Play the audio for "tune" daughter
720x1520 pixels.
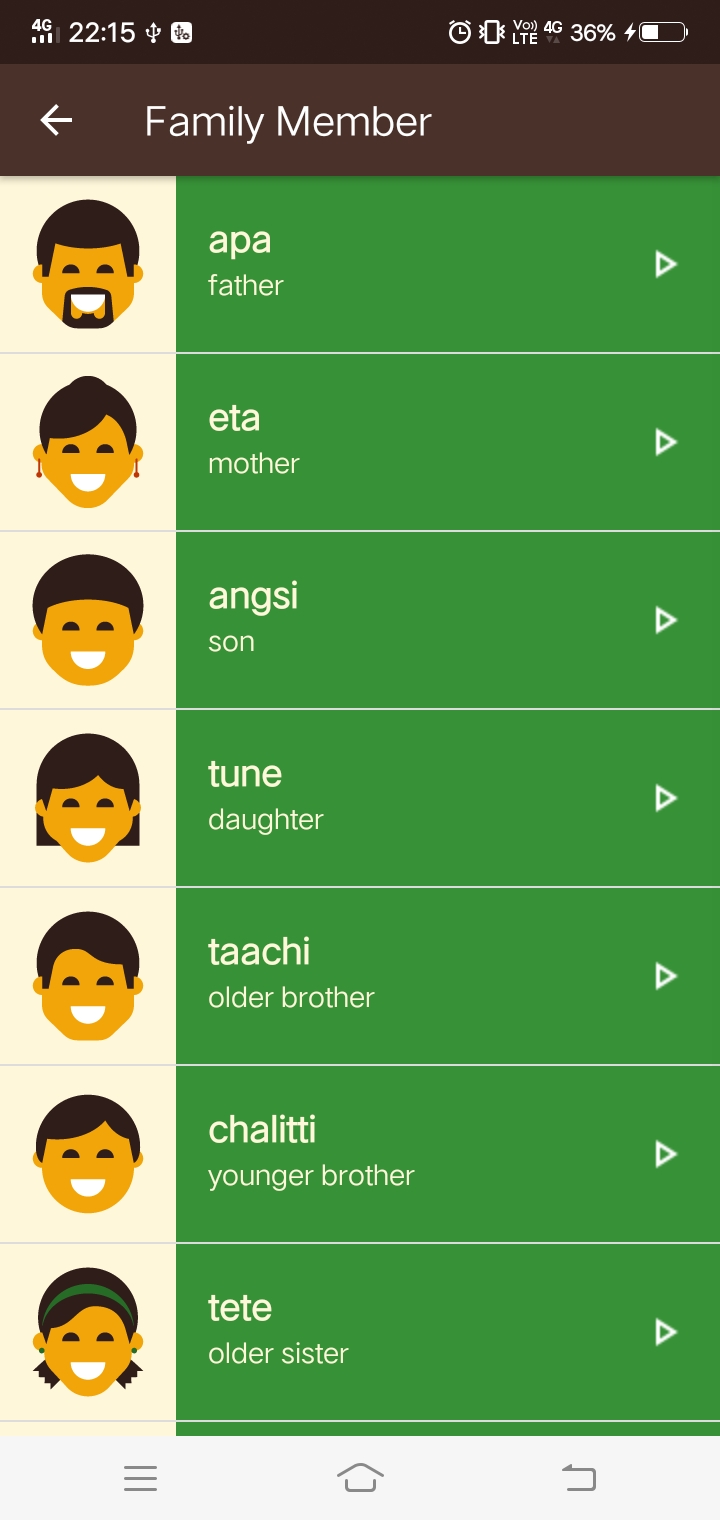665,798
